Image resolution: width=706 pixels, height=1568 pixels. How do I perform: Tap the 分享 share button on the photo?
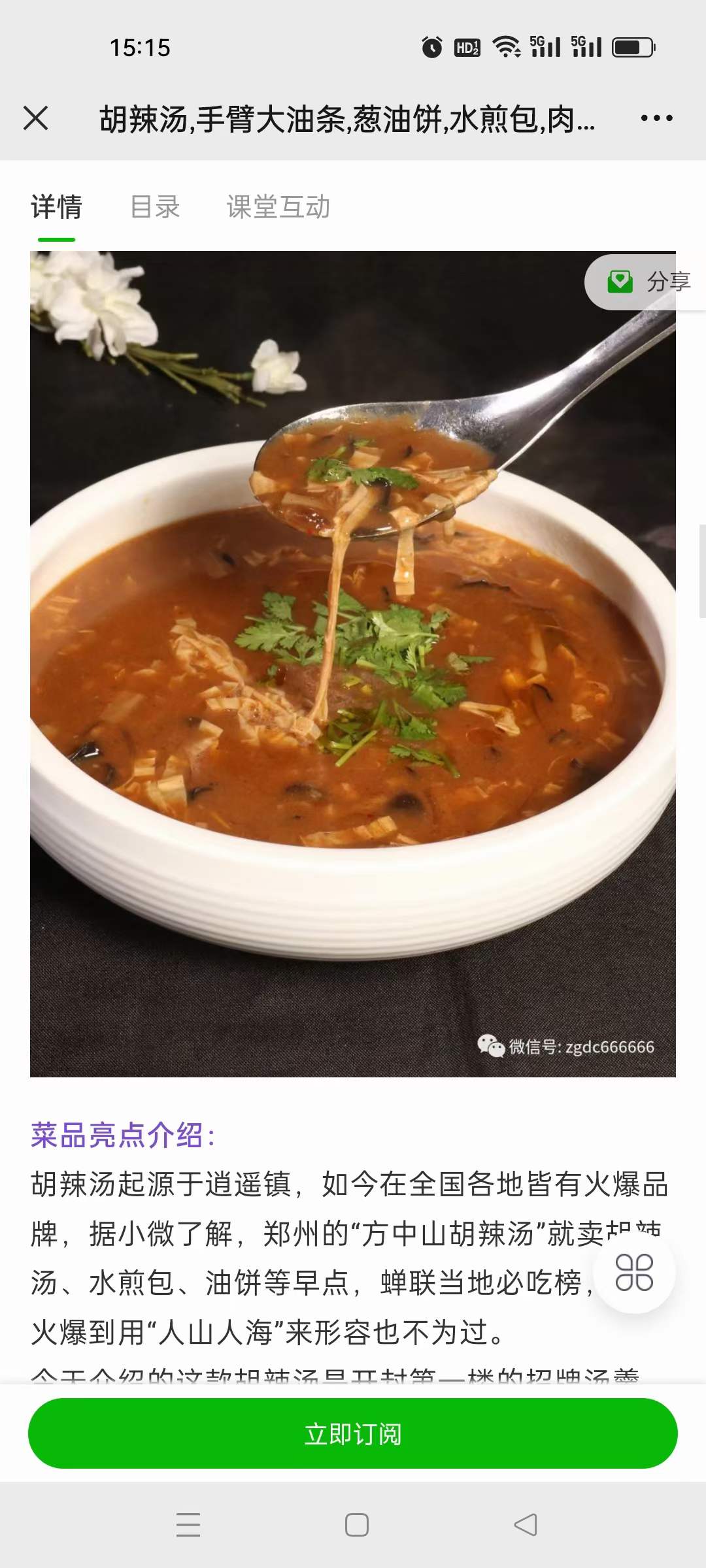pyautogui.click(x=647, y=282)
